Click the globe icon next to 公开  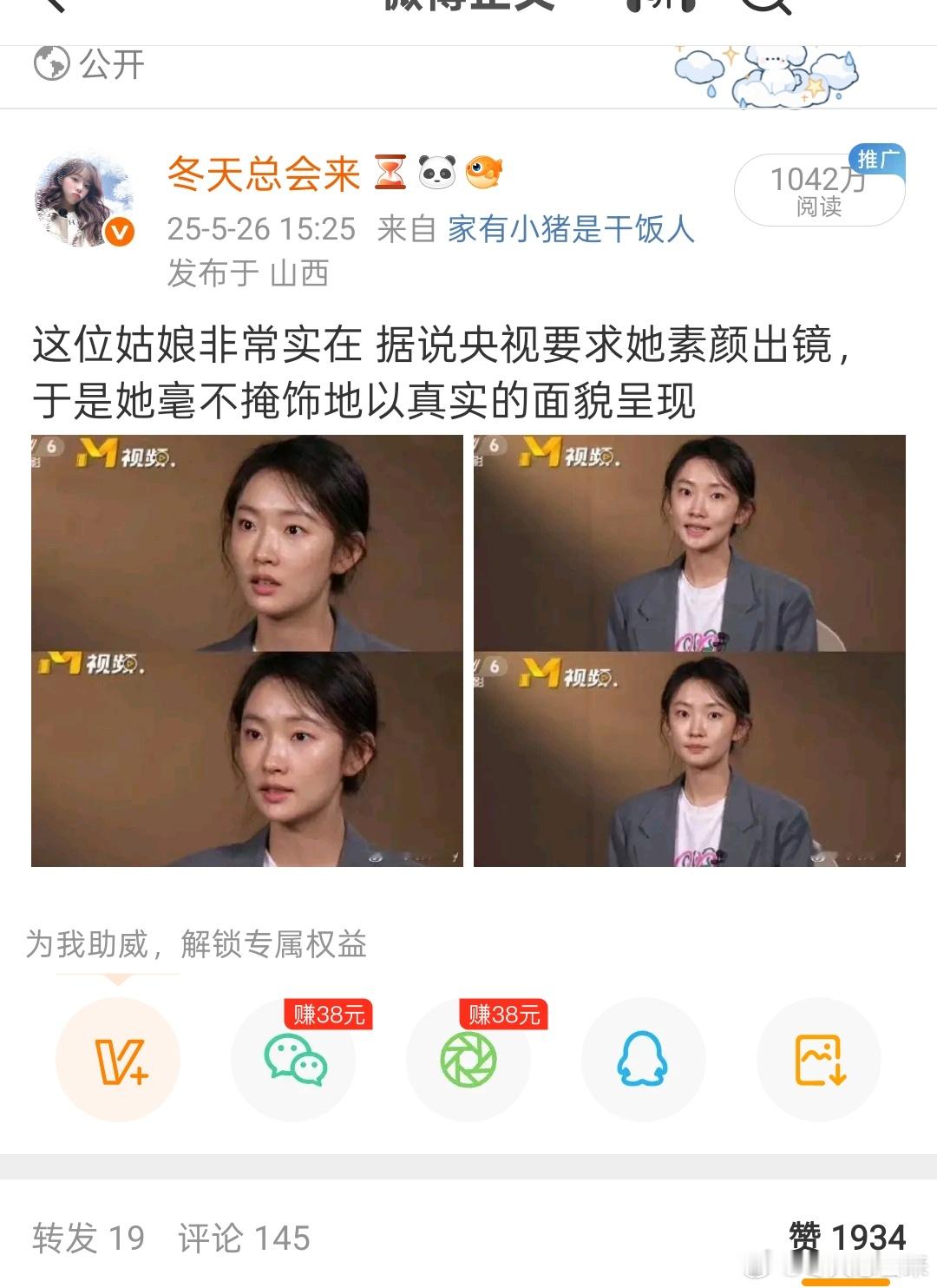52,62
